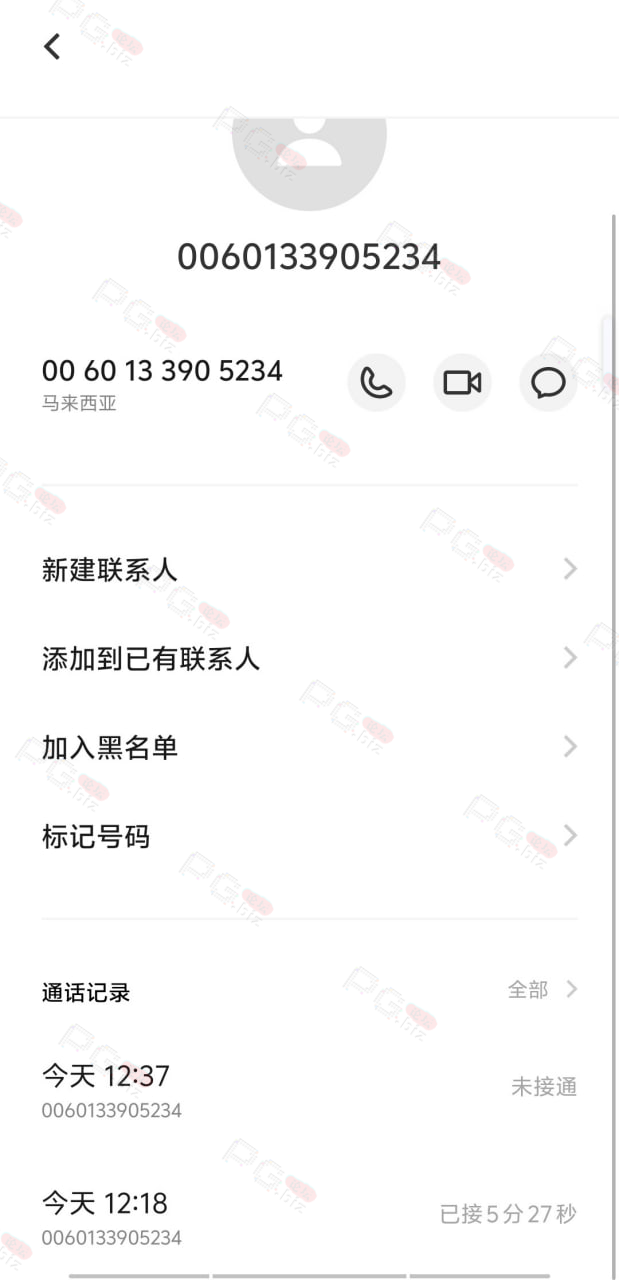View all call records via 全部
The image size is (619, 1280).
[x=543, y=989]
